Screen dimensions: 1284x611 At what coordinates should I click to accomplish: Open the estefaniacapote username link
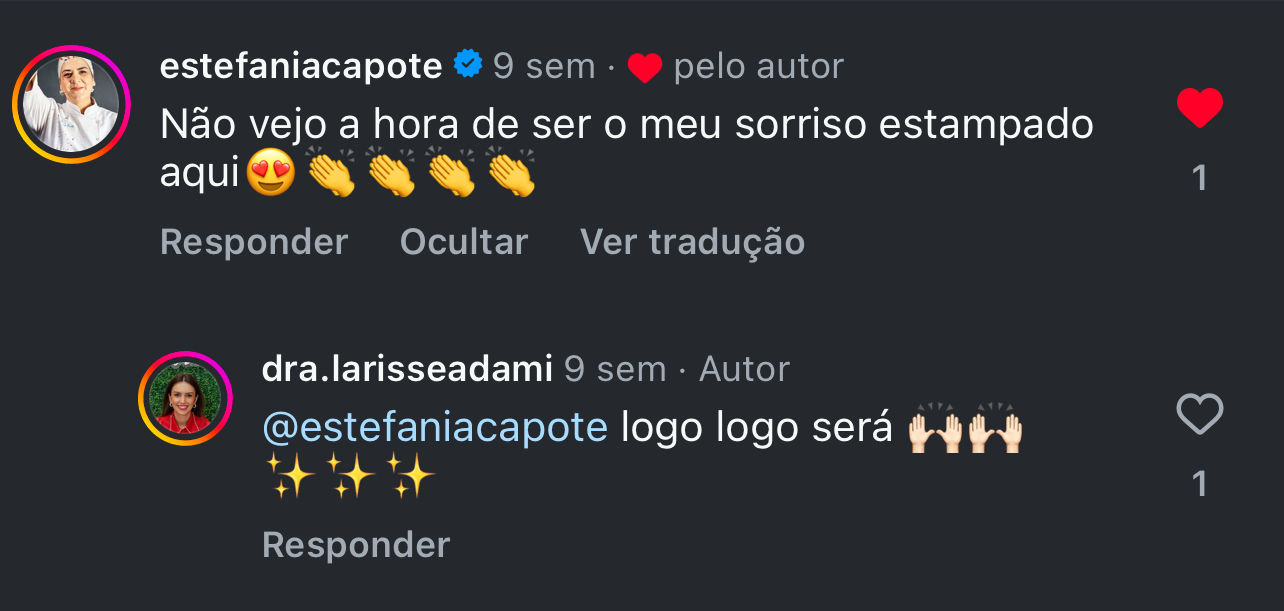(301, 66)
